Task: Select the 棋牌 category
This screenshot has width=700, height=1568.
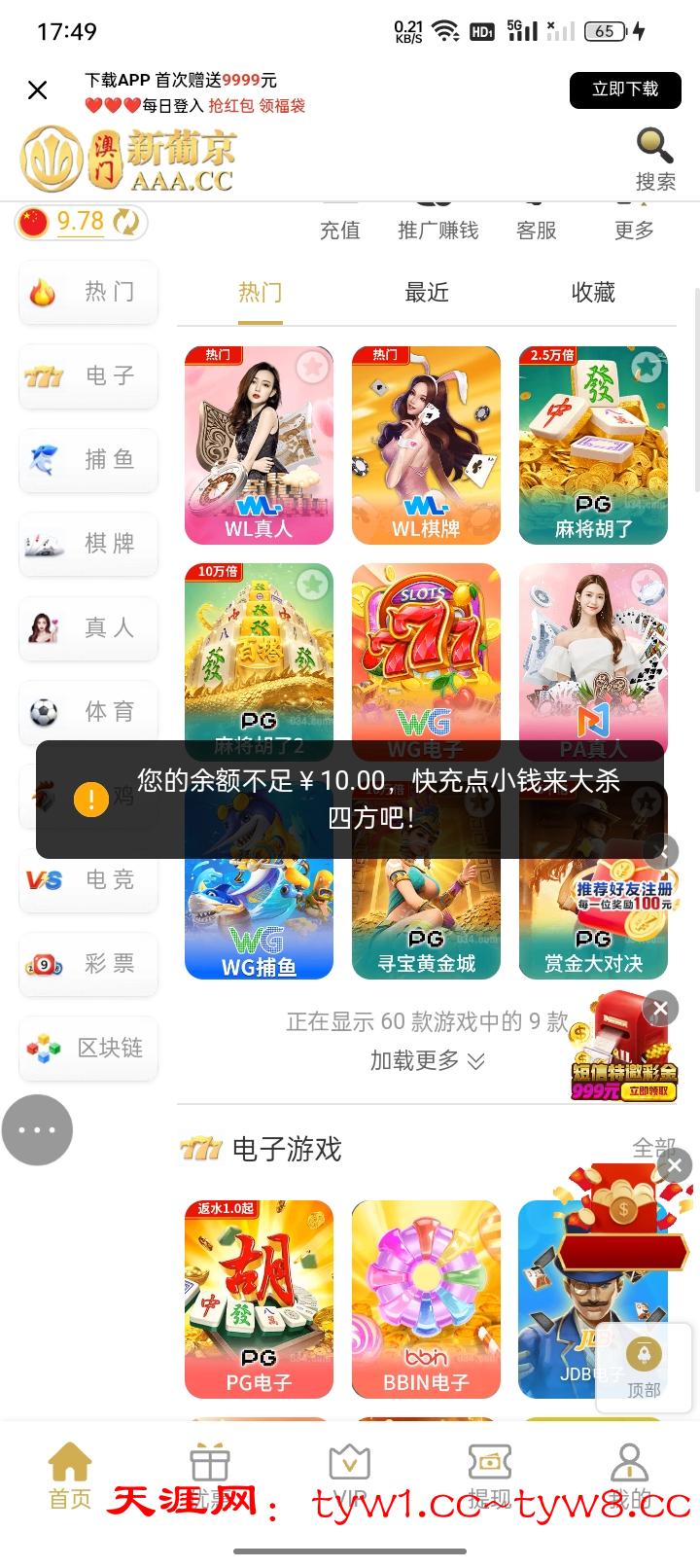Action: (88, 544)
